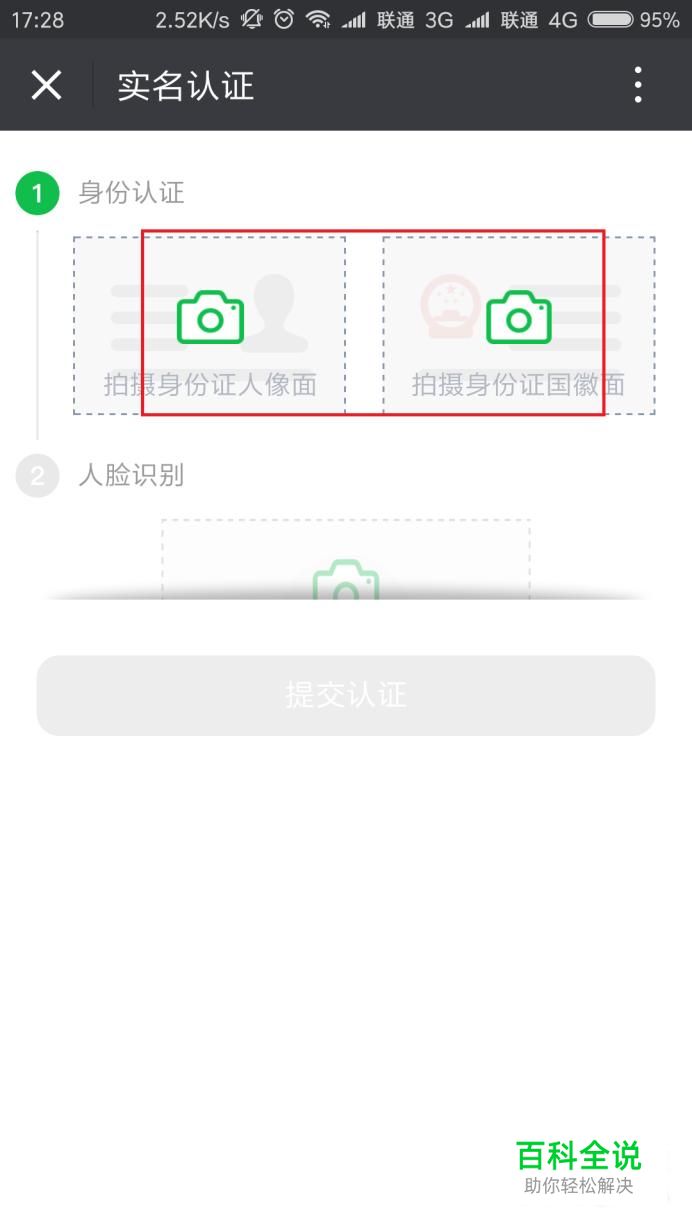Tap 拍摄身份证国徽面 to photograph the emblem side

click(519, 325)
